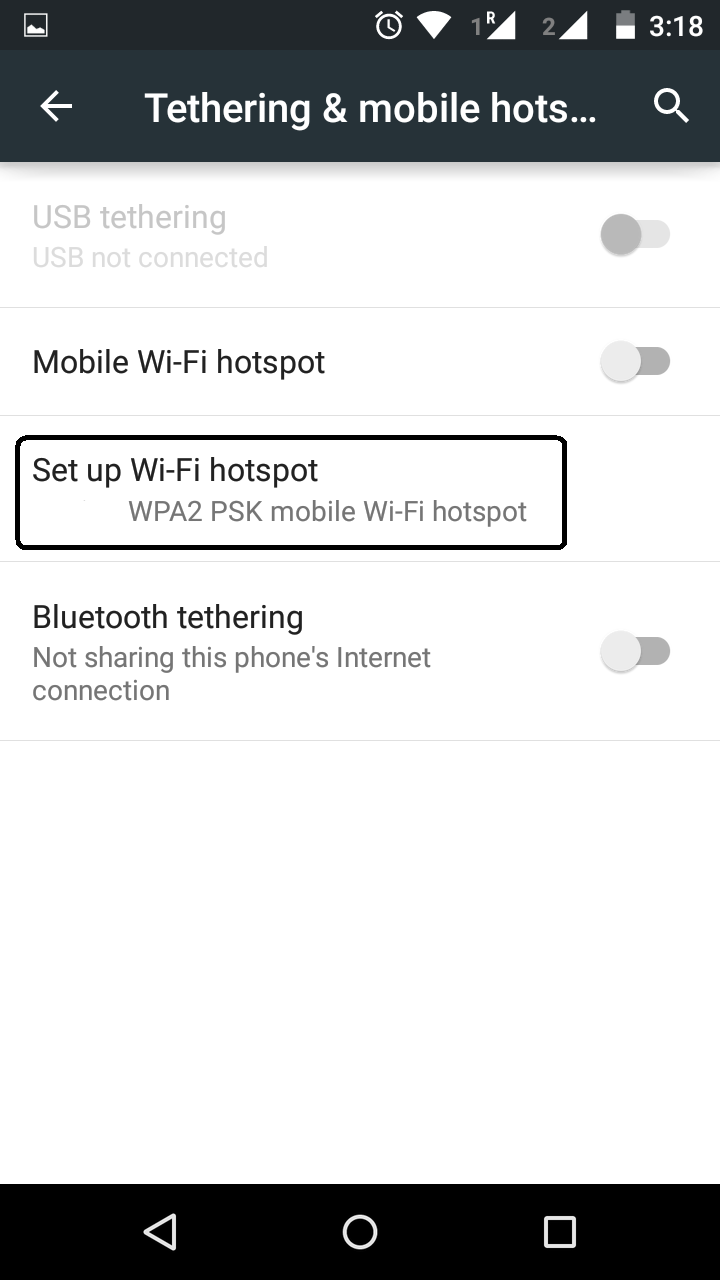The image size is (720, 1280).
Task: Enable Bluetooth tethering switch
Action: tap(635, 652)
